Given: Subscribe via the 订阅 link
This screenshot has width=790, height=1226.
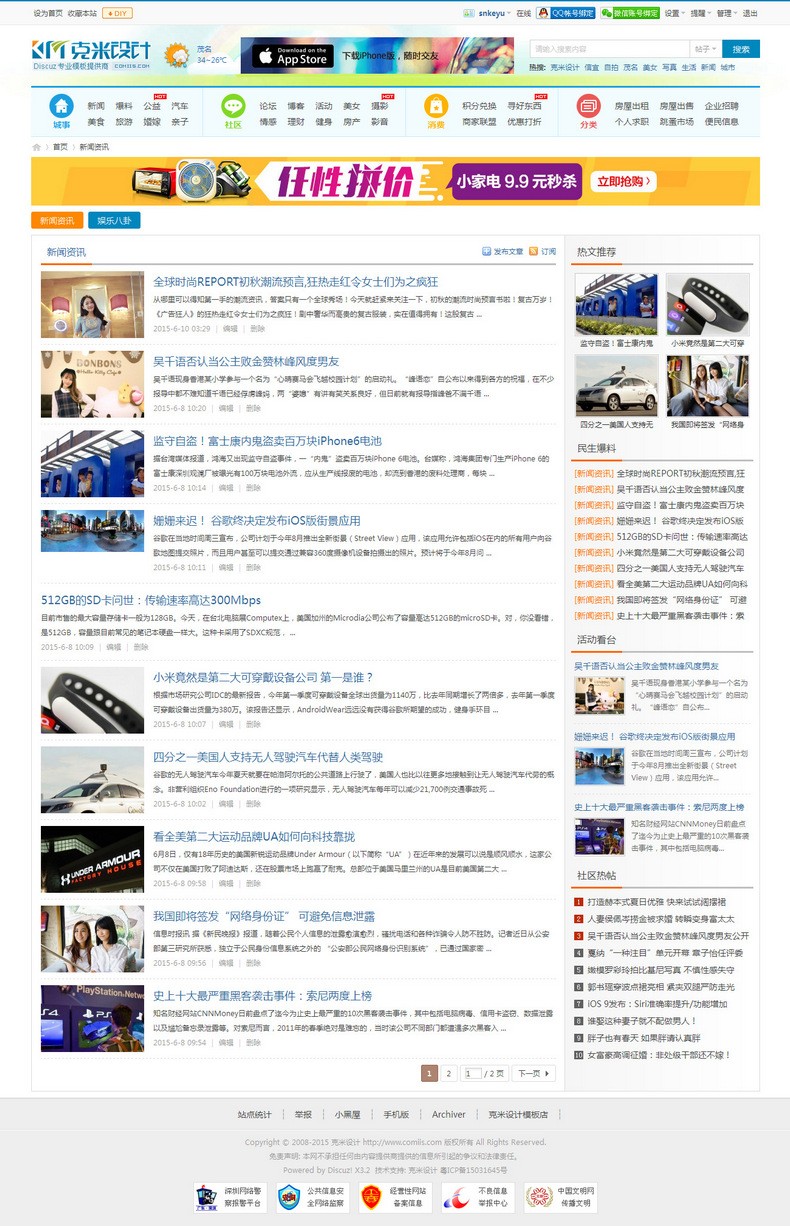Looking at the screenshot, I should [x=547, y=252].
